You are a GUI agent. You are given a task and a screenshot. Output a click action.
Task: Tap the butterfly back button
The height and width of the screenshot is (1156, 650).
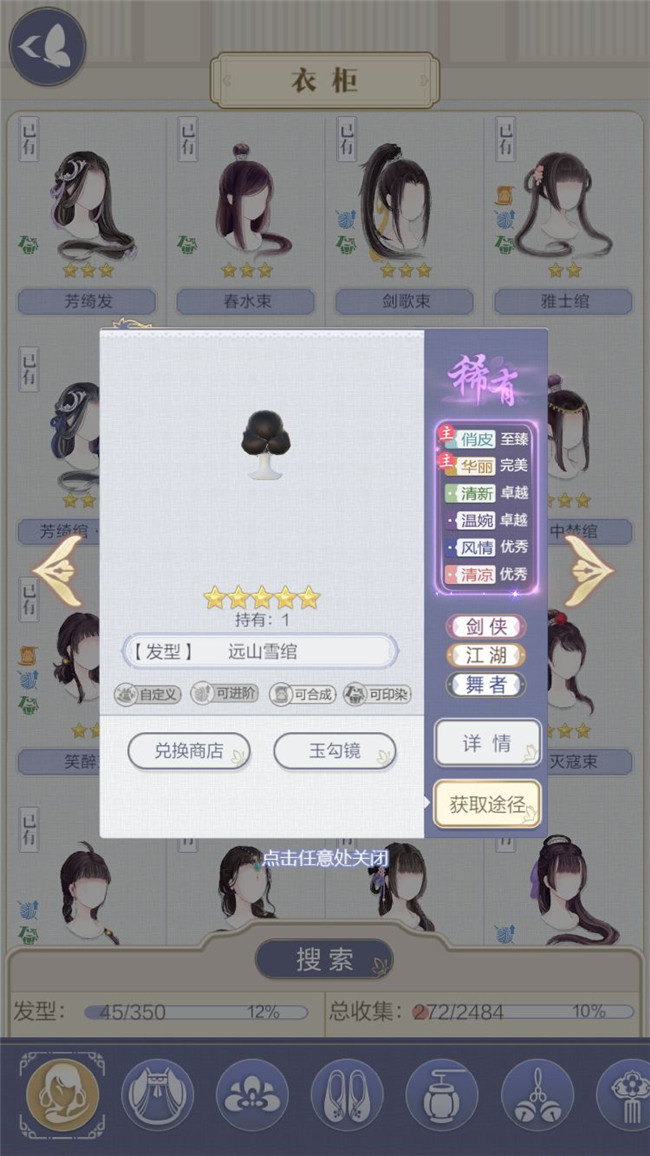coord(47,46)
